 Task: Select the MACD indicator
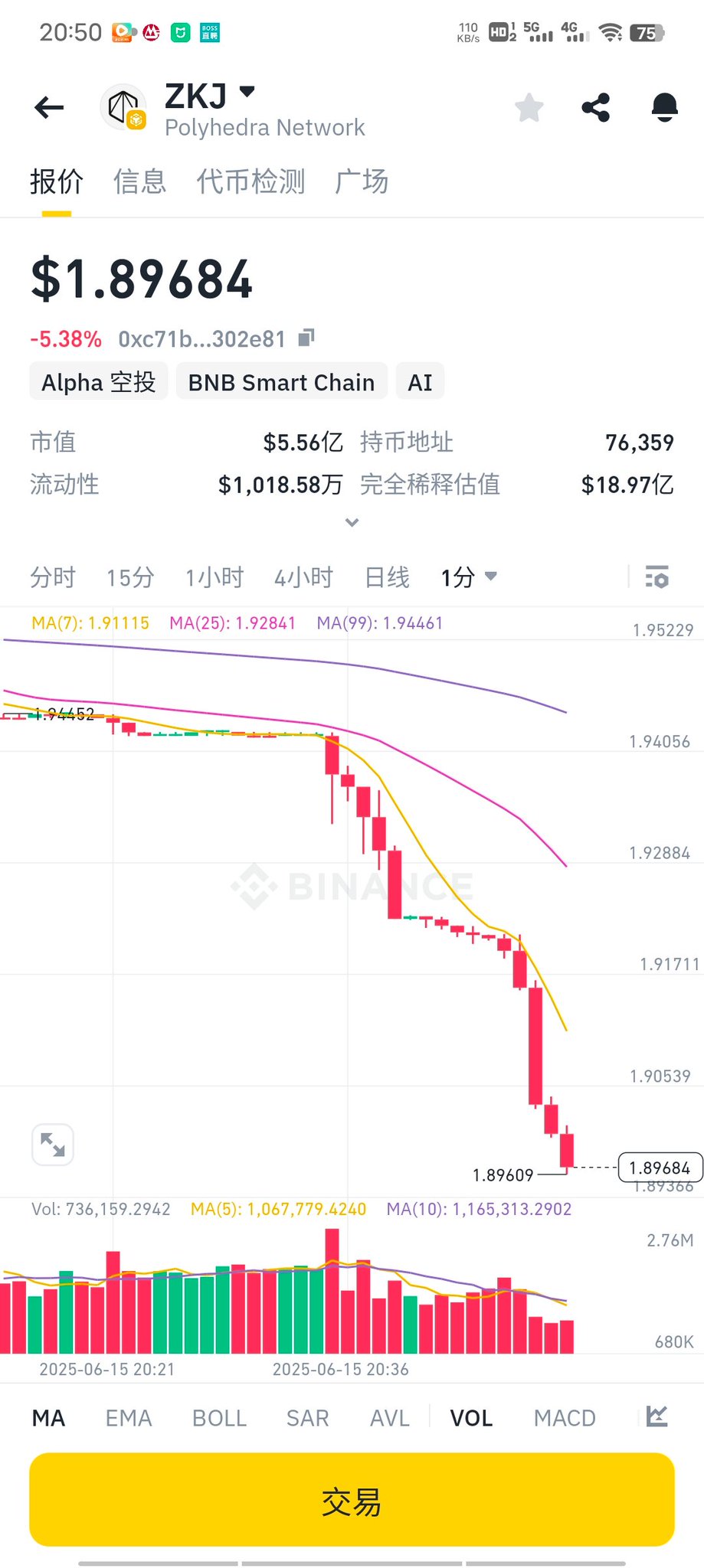[565, 1419]
